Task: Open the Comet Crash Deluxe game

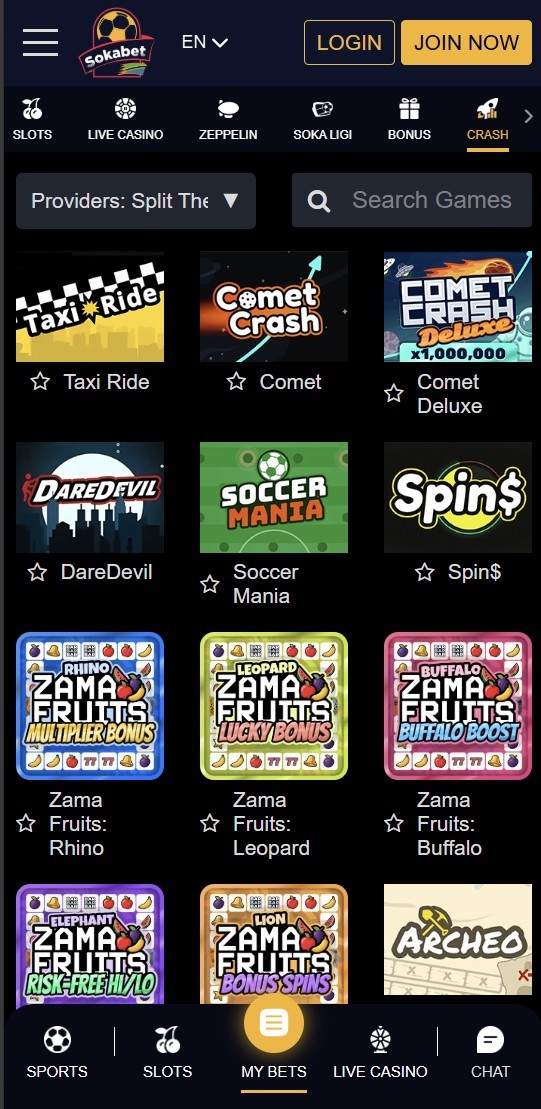Action: (x=458, y=307)
